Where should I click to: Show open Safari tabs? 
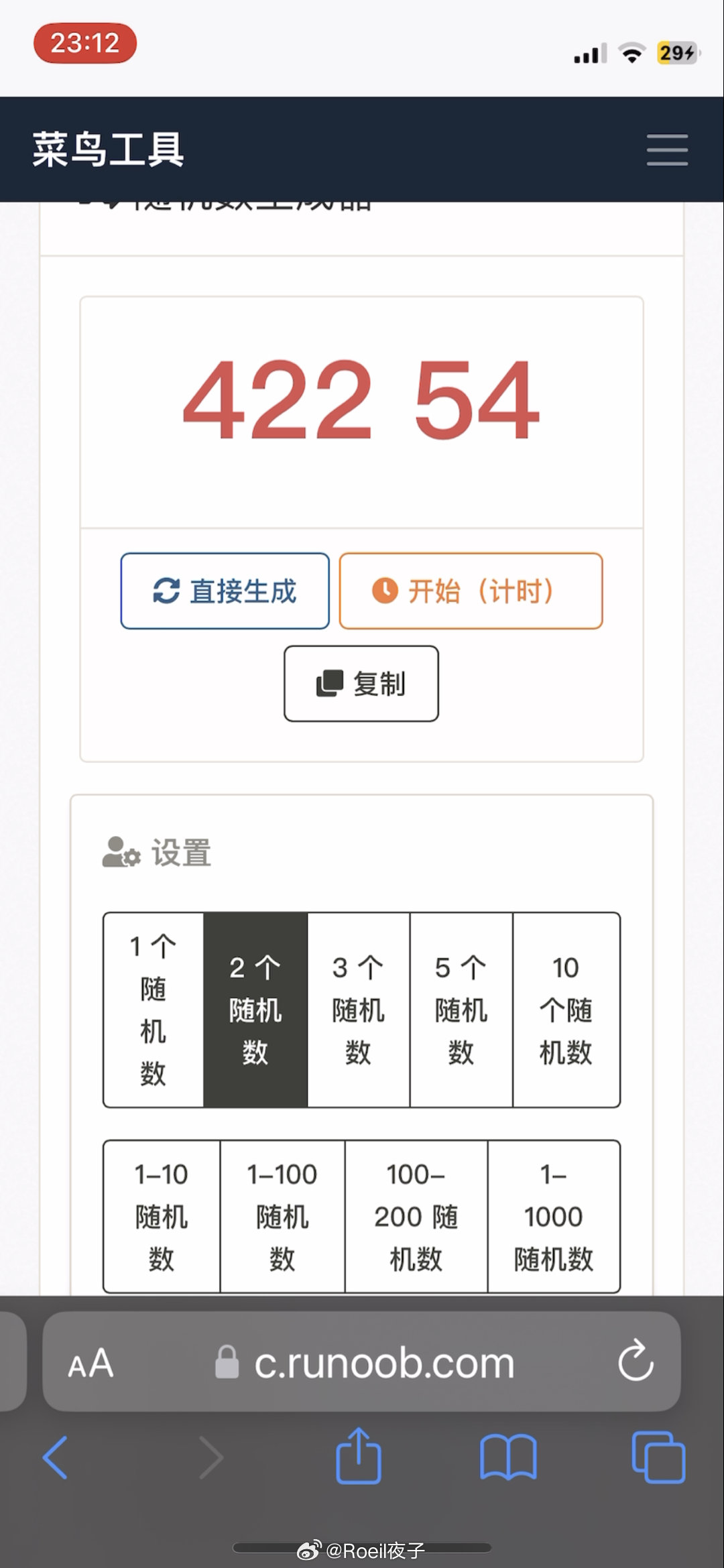coord(658,1457)
